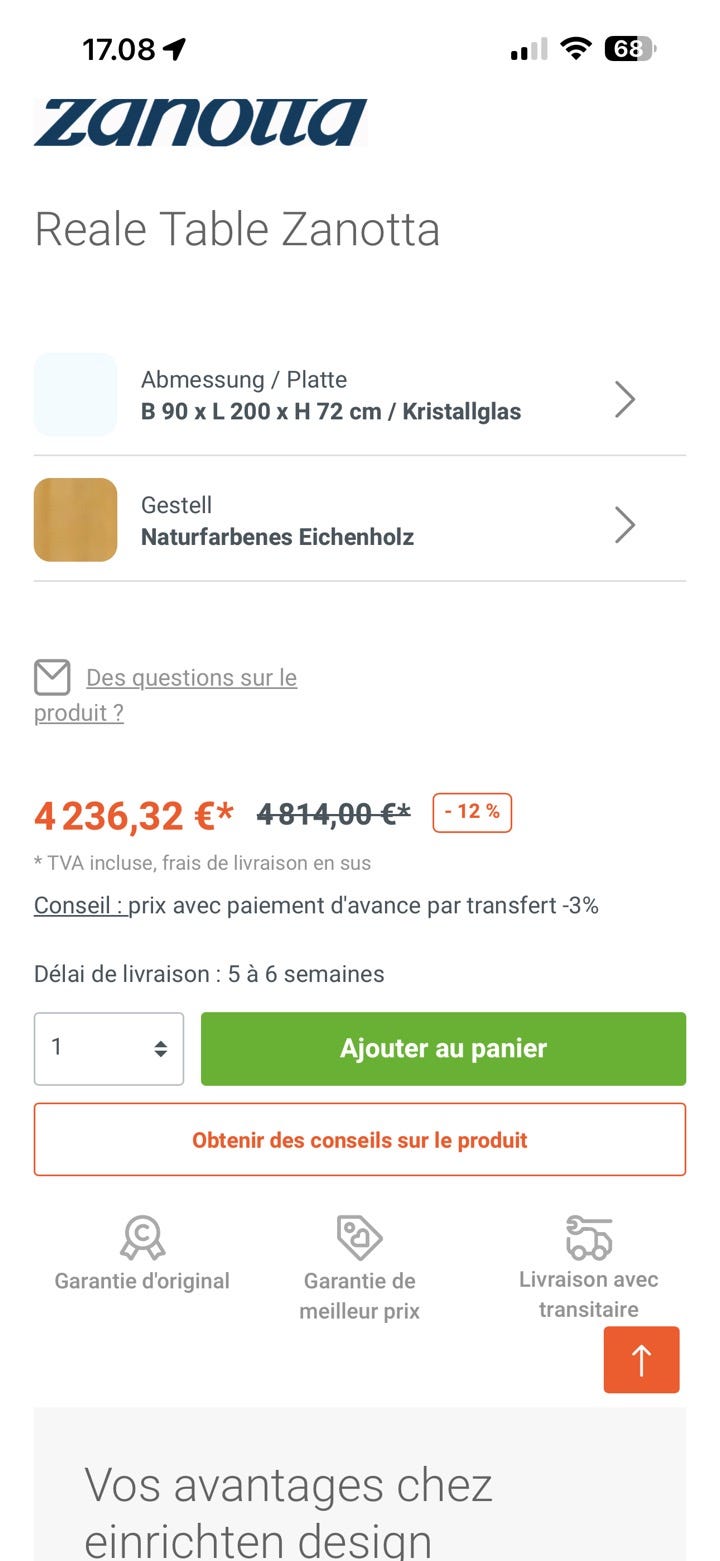
Task: Click the crossed-out original price
Action: 333,812
